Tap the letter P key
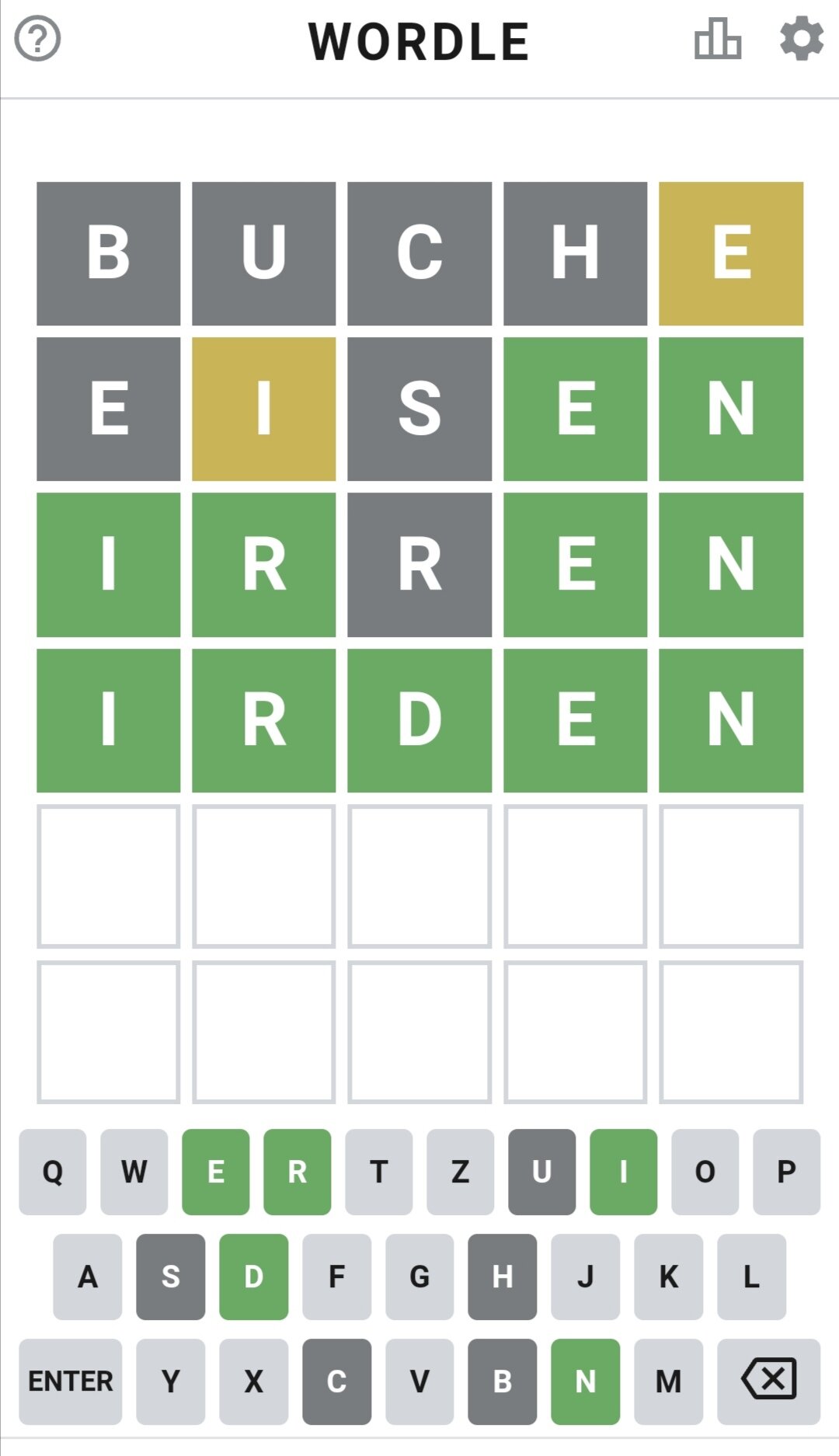The height and width of the screenshot is (1456, 839). point(786,1171)
